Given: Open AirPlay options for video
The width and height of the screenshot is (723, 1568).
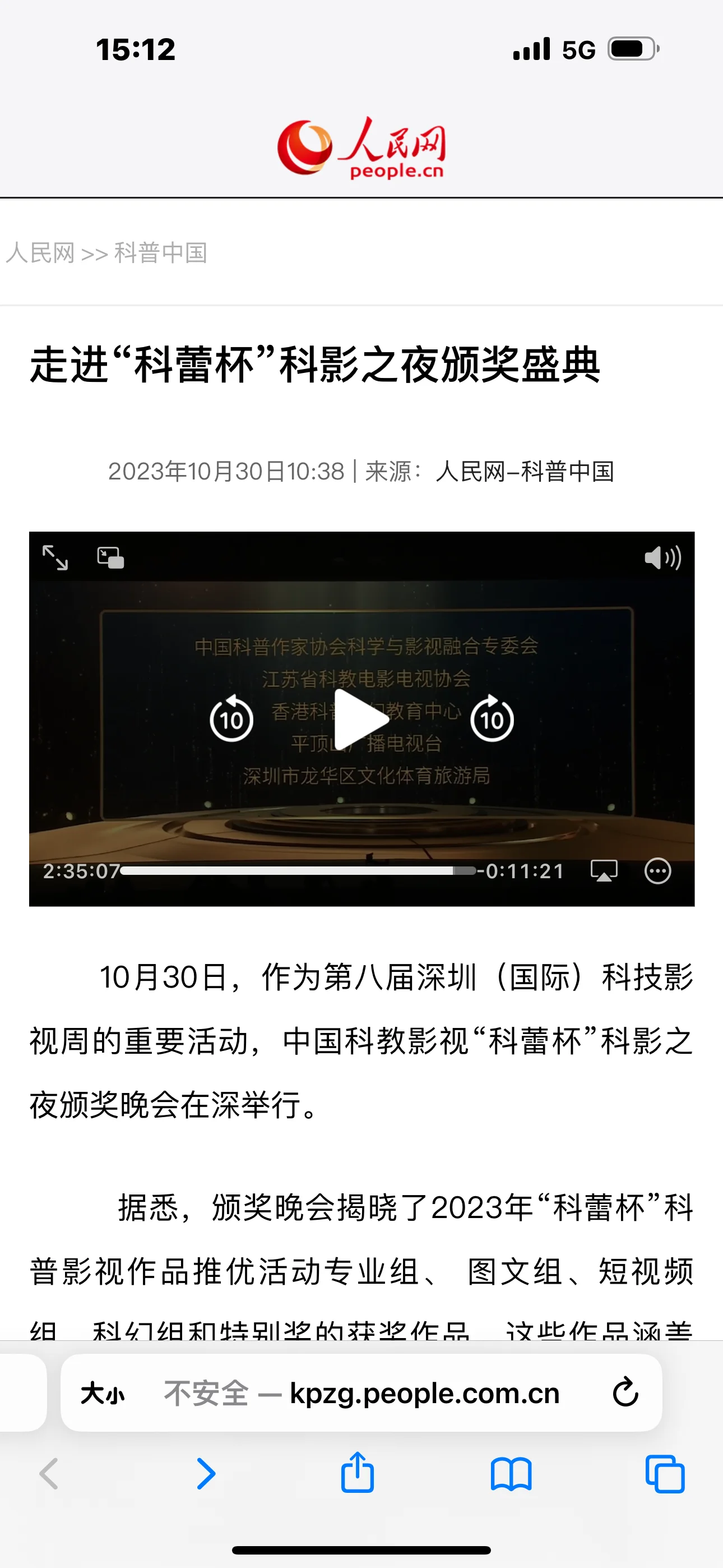Looking at the screenshot, I should [604, 871].
